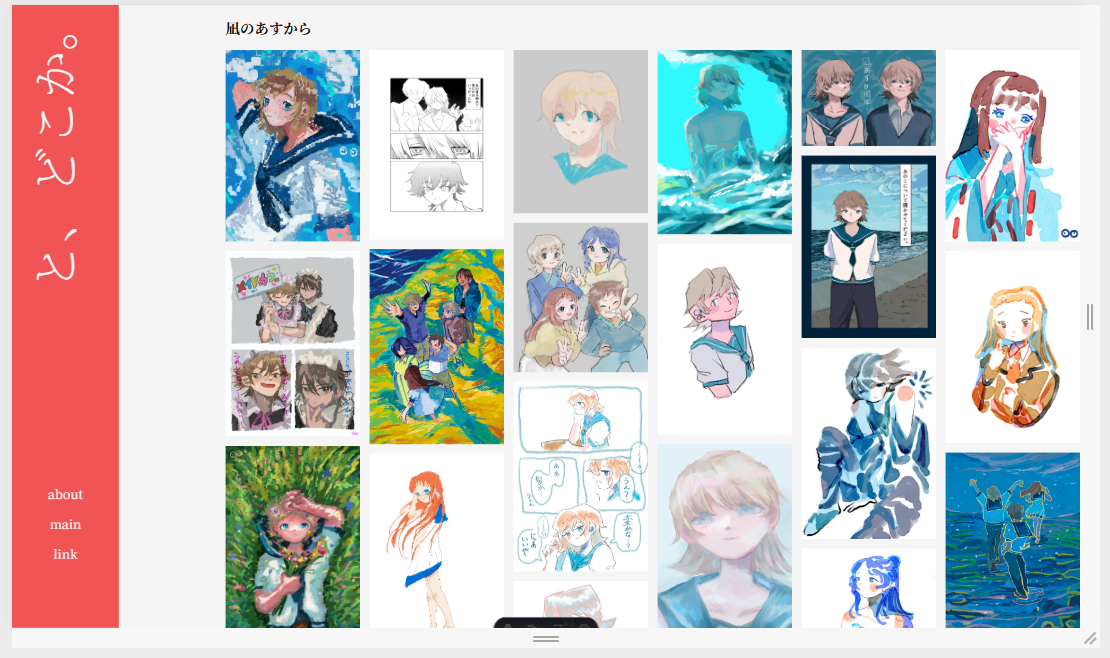Open the link page in sidebar
Image resolution: width=1110 pixels, height=658 pixels.
(x=65, y=554)
